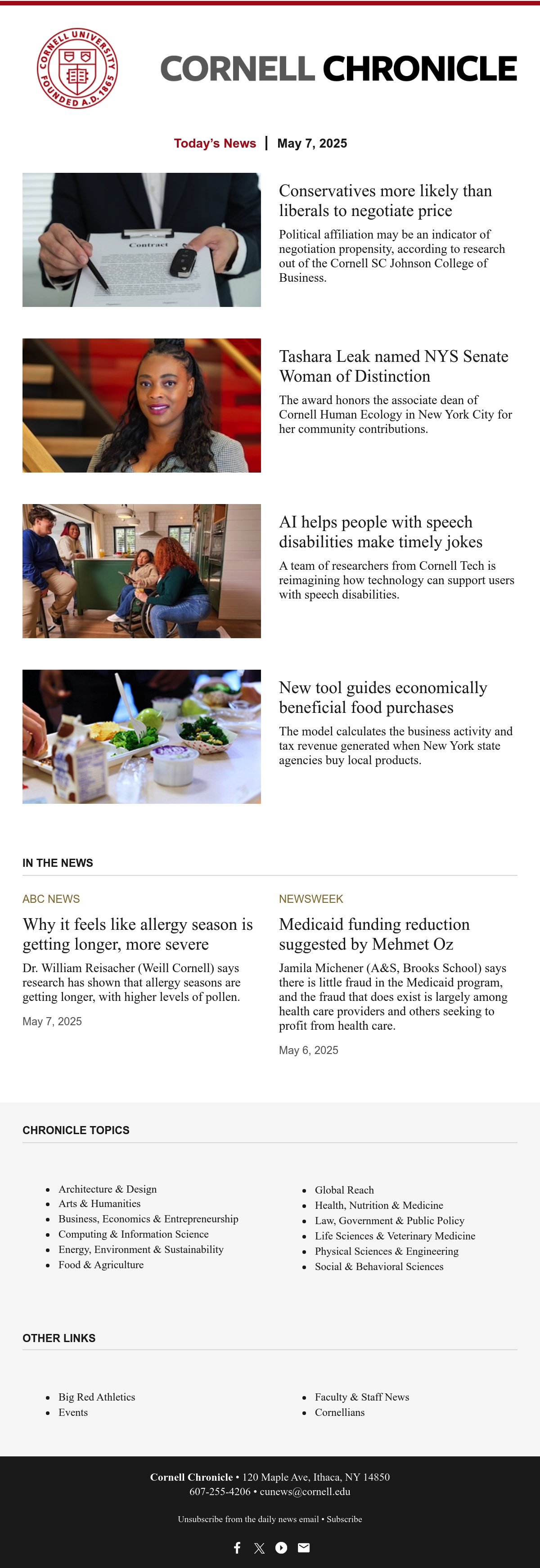Open the Big Red Athletics link
The width and height of the screenshot is (540, 1568).
point(97,1397)
